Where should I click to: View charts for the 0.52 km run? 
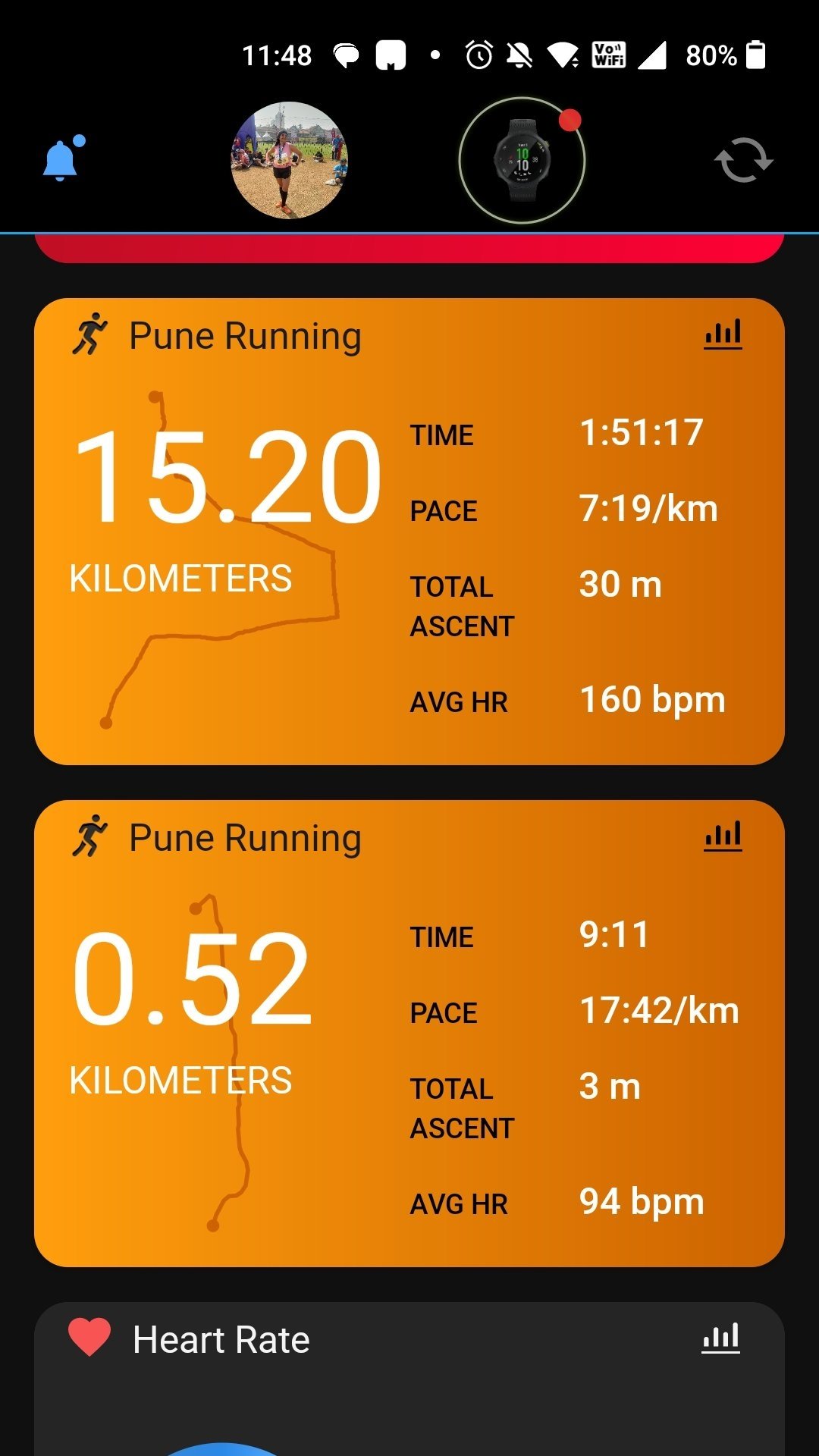pos(723,836)
